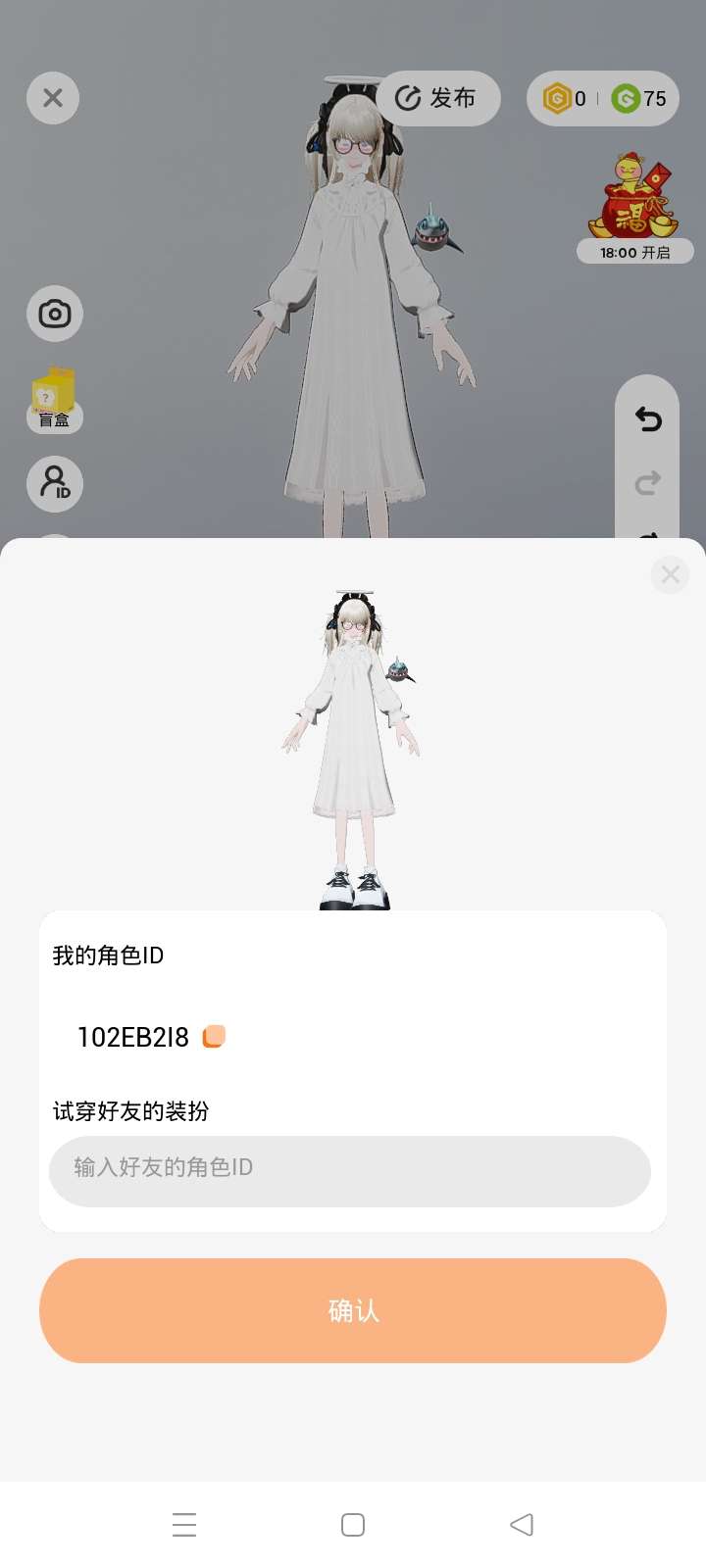This screenshot has width=706, height=1568.
Task: Go back with the system back button
Action: pyautogui.click(x=522, y=1524)
